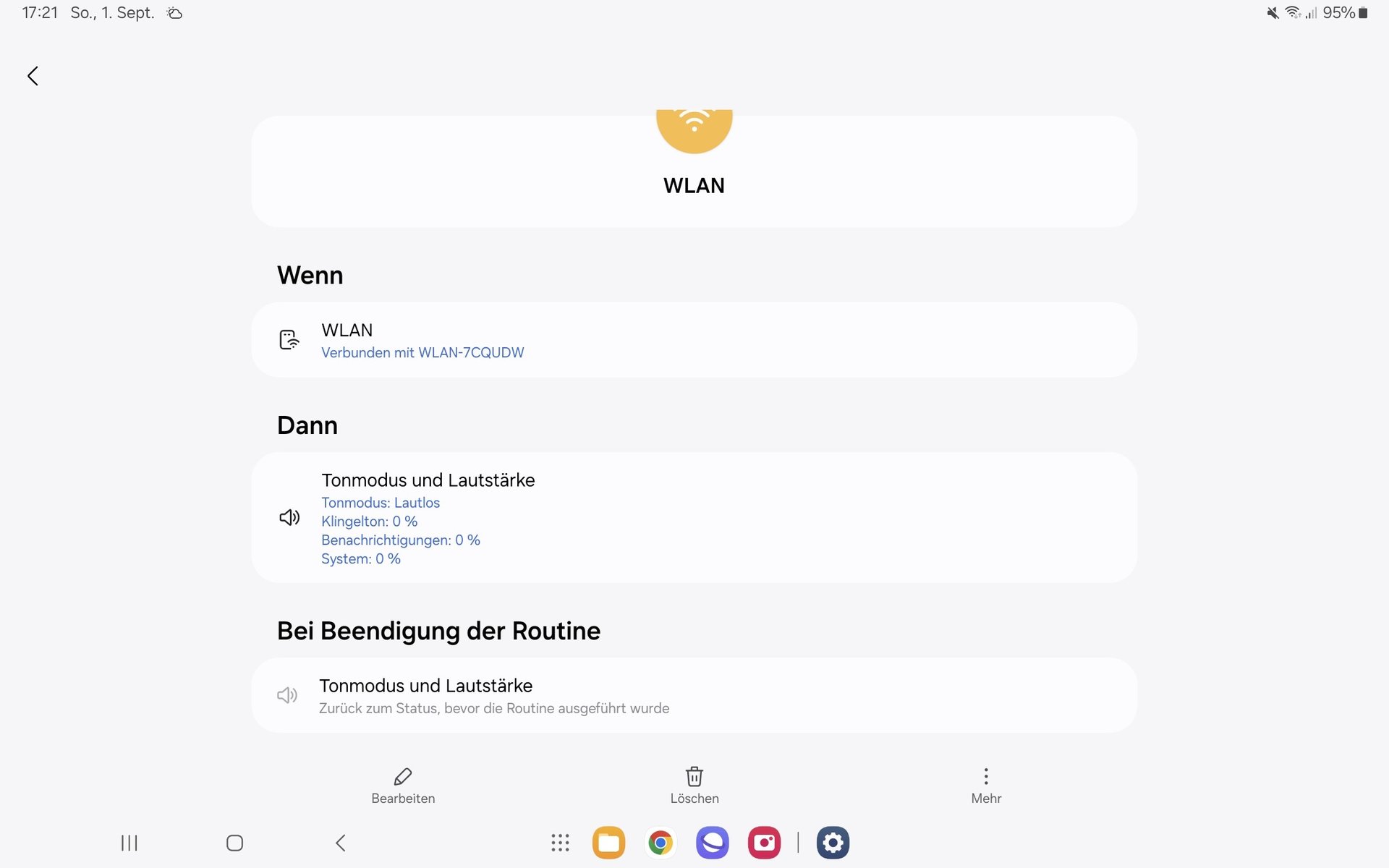Open Settings gear in the taskbar
The height and width of the screenshot is (868, 1389).
point(833,843)
